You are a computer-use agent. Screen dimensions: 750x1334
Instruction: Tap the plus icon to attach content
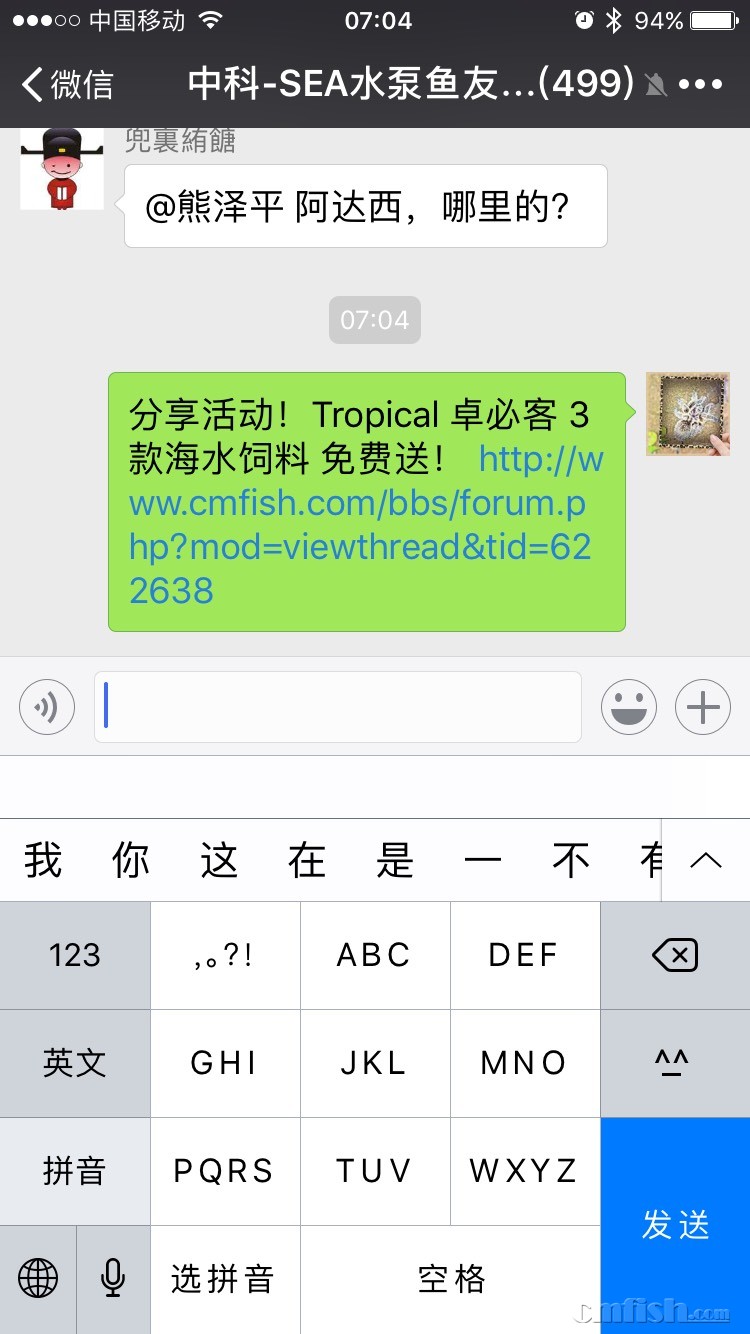(703, 706)
